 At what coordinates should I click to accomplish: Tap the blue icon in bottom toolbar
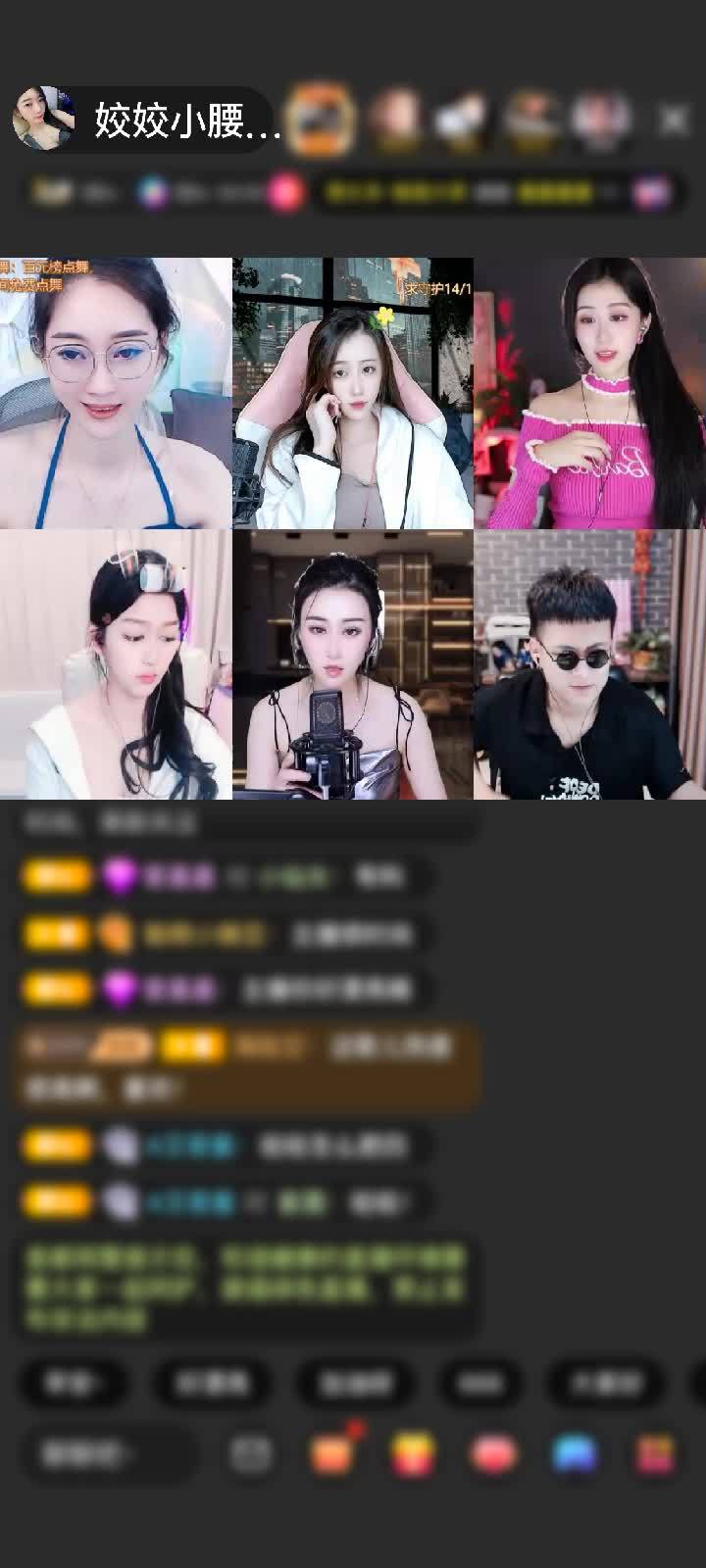[x=575, y=1454]
